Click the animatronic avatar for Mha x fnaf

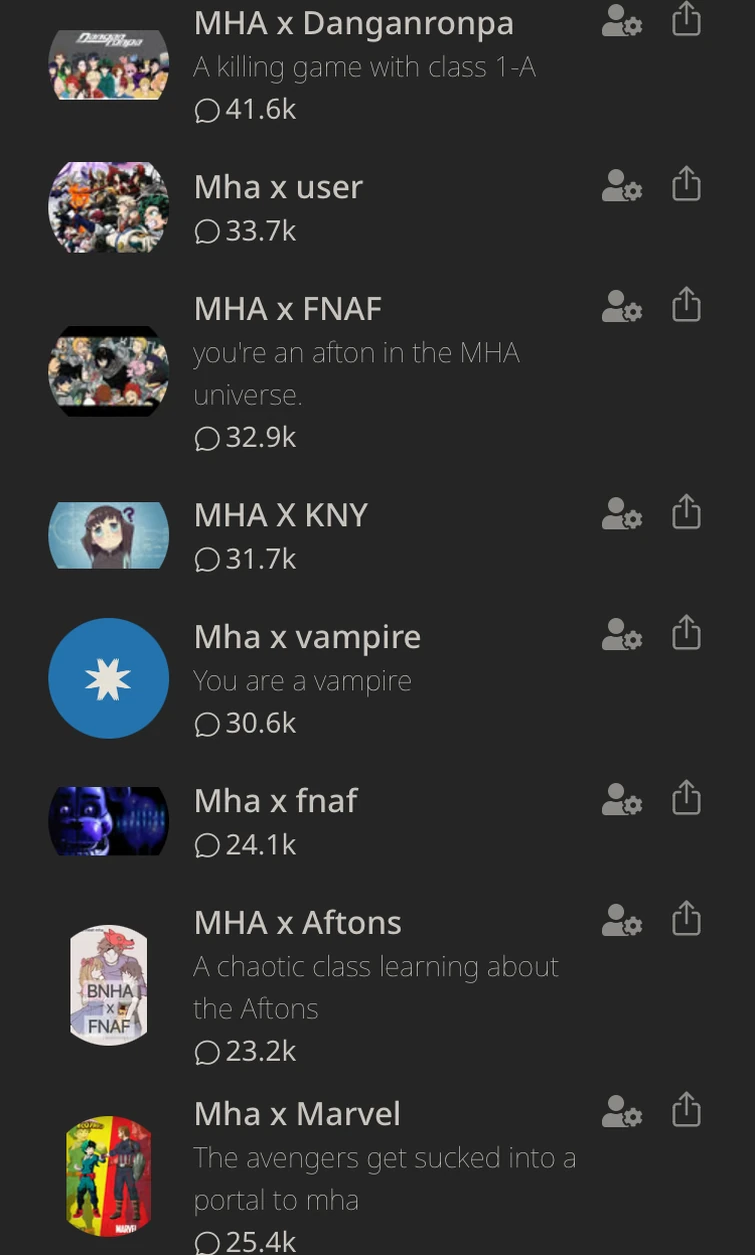(x=108, y=821)
